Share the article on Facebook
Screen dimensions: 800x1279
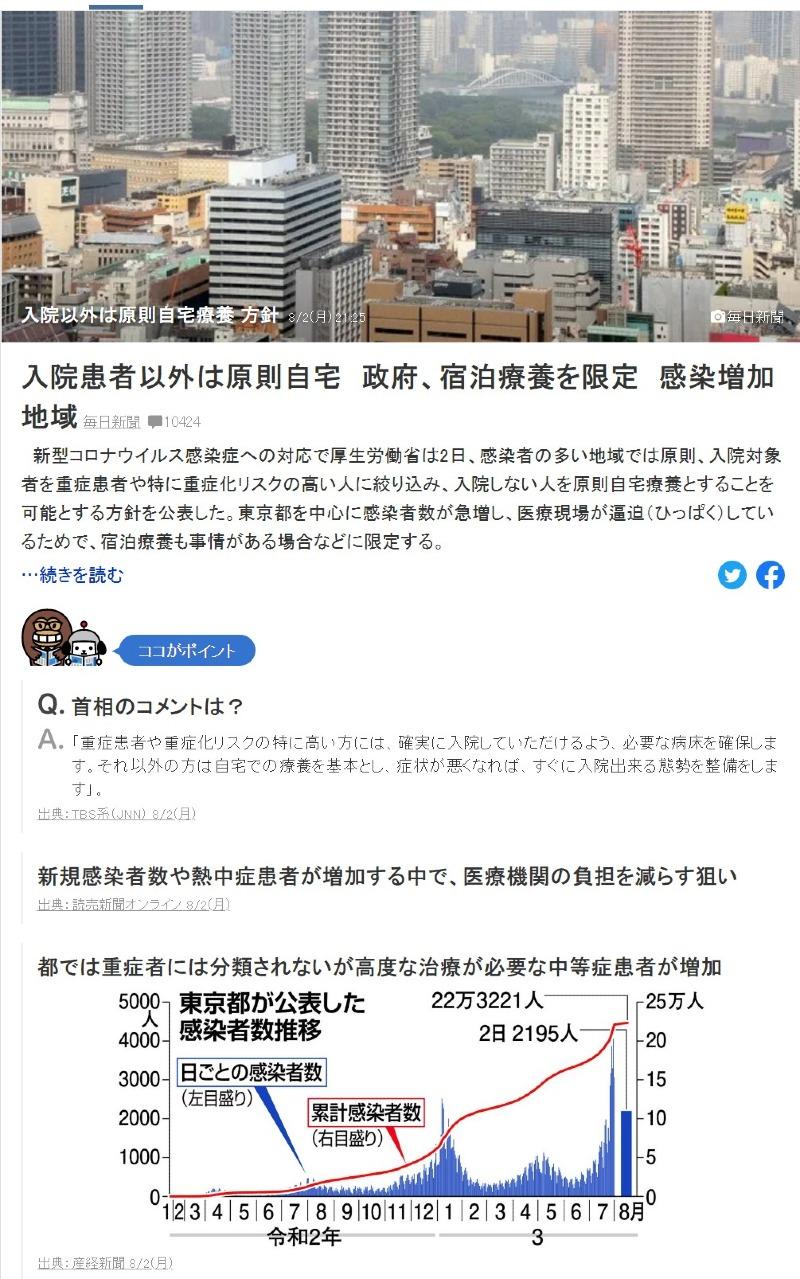point(770,575)
